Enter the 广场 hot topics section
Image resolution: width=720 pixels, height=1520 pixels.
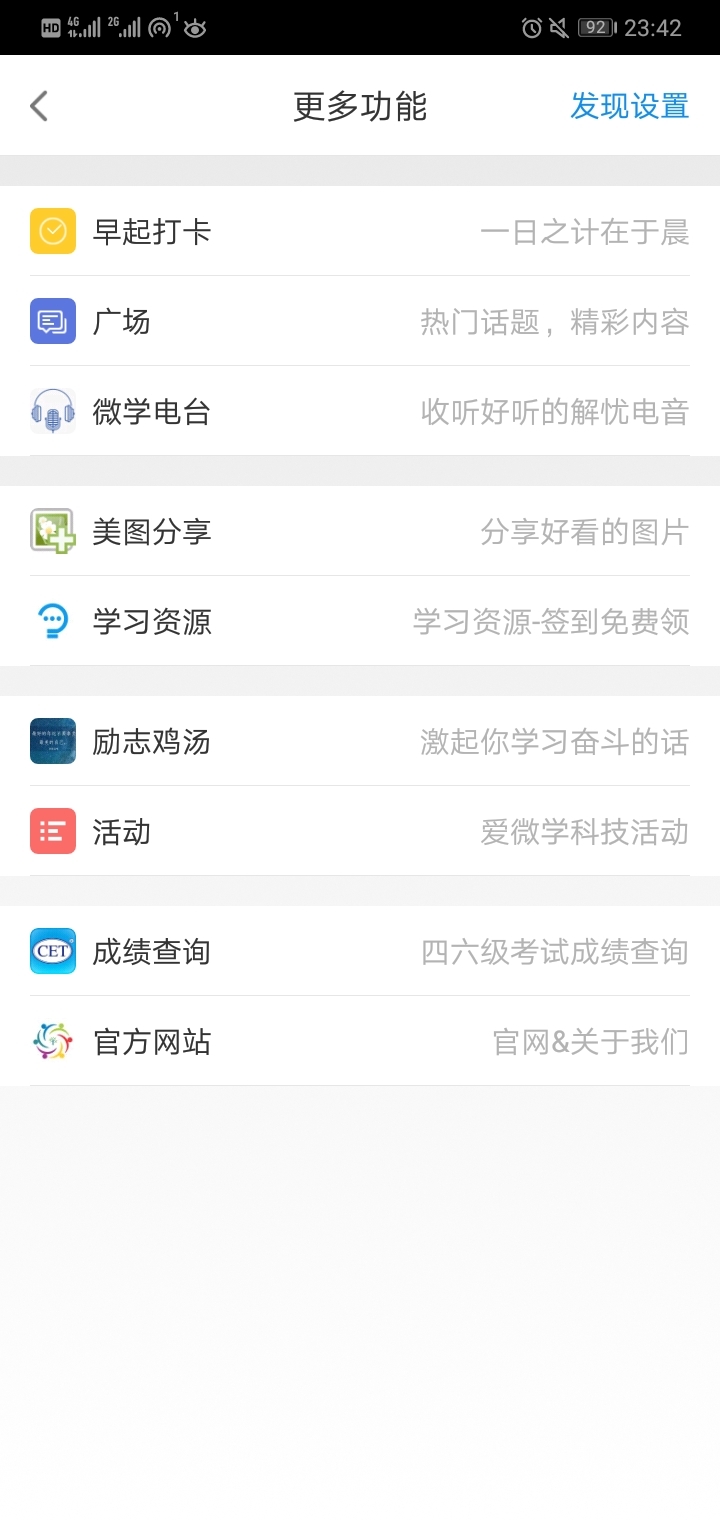pyautogui.click(x=360, y=322)
